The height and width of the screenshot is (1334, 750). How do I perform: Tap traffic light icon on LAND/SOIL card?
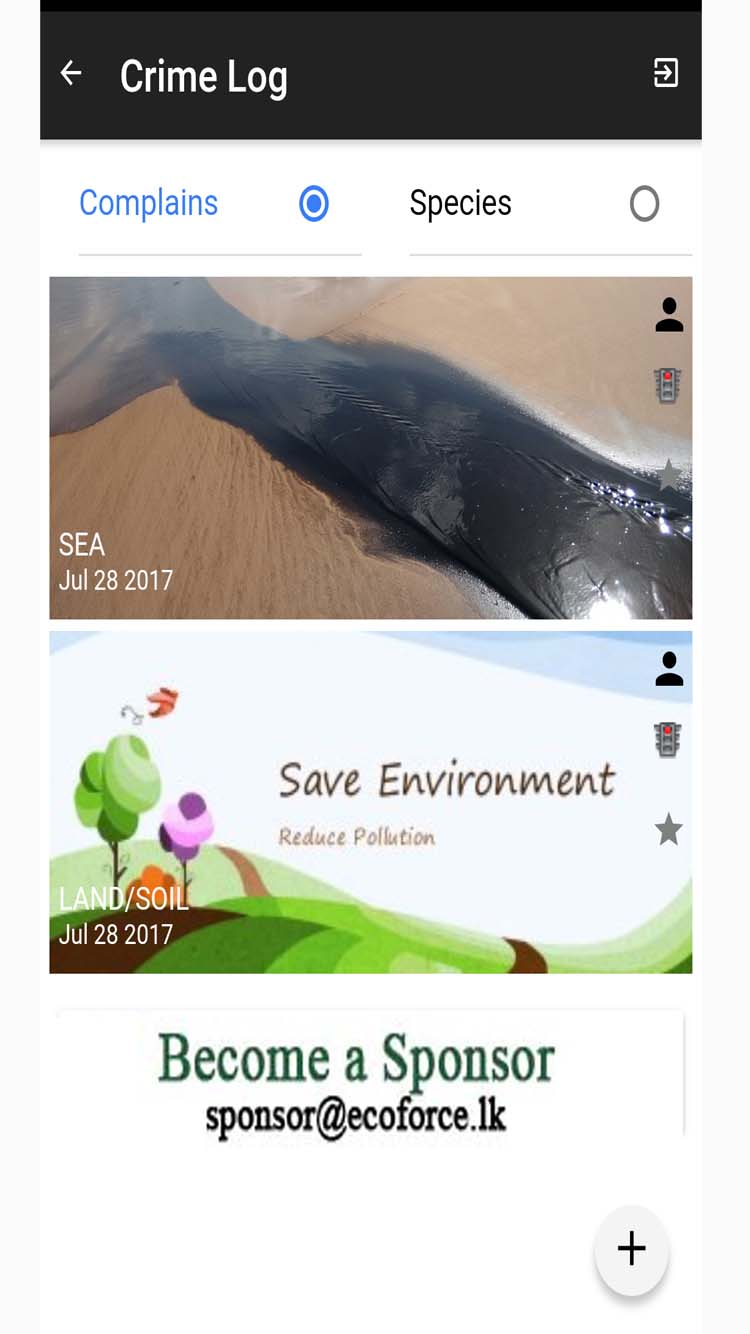[668, 740]
